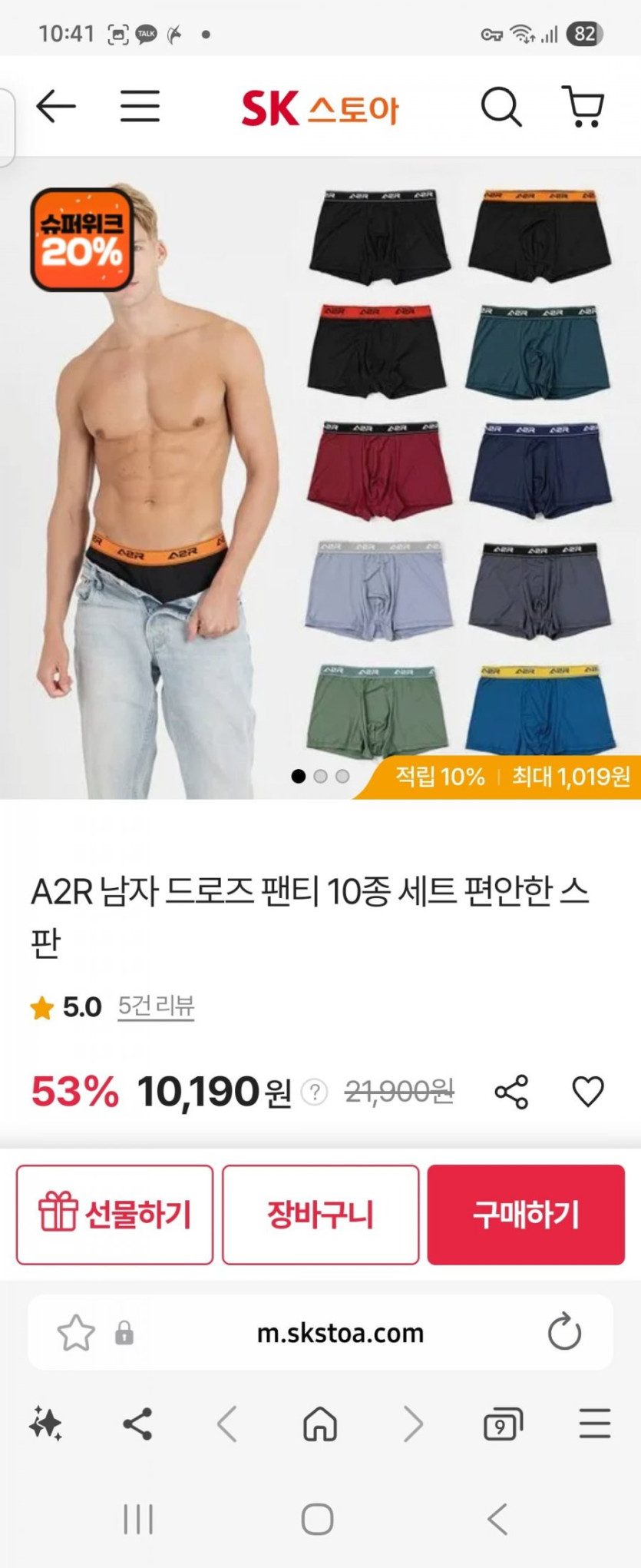
Task: Tap the m.skstoa.com address bar
Action: 339,1333
